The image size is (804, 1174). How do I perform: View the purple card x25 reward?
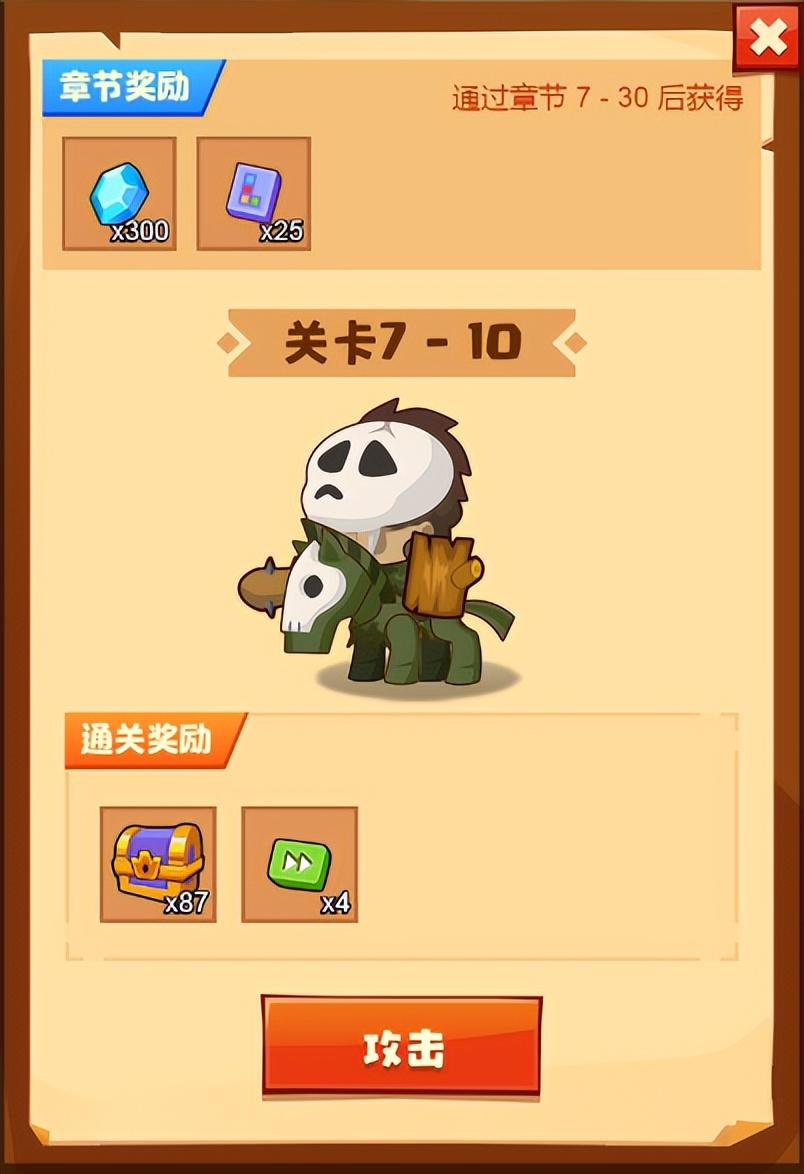pyautogui.click(x=253, y=194)
